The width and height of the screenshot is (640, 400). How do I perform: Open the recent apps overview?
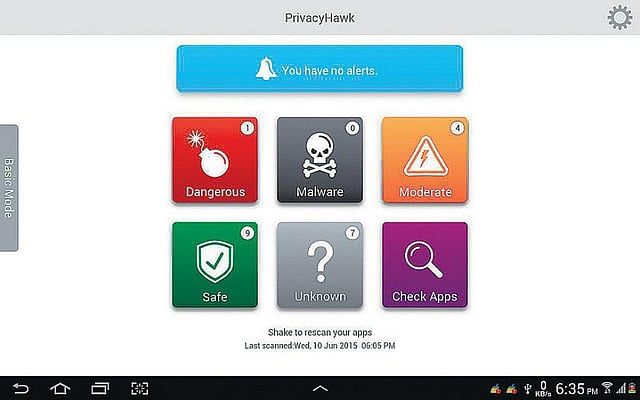coord(100,387)
